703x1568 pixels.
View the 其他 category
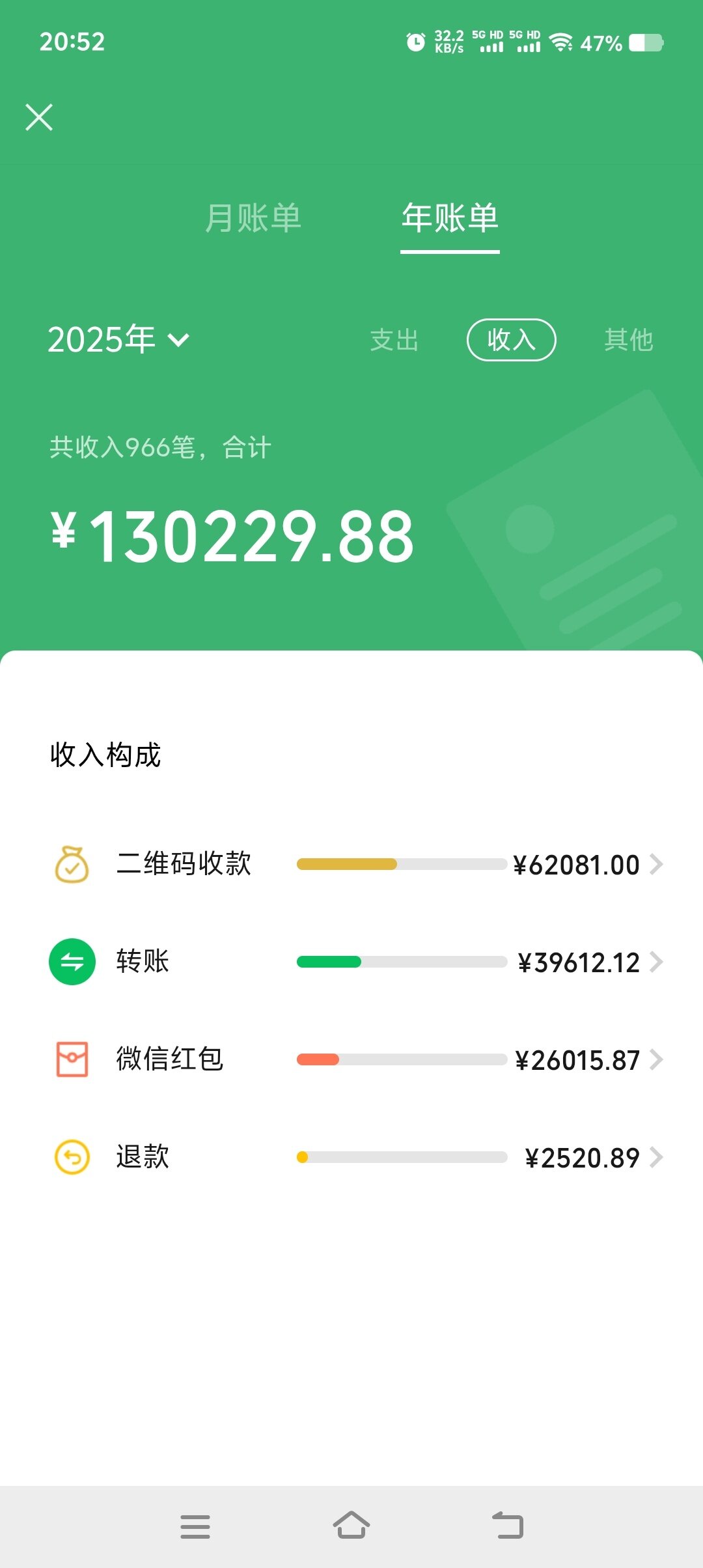[x=628, y=340]
